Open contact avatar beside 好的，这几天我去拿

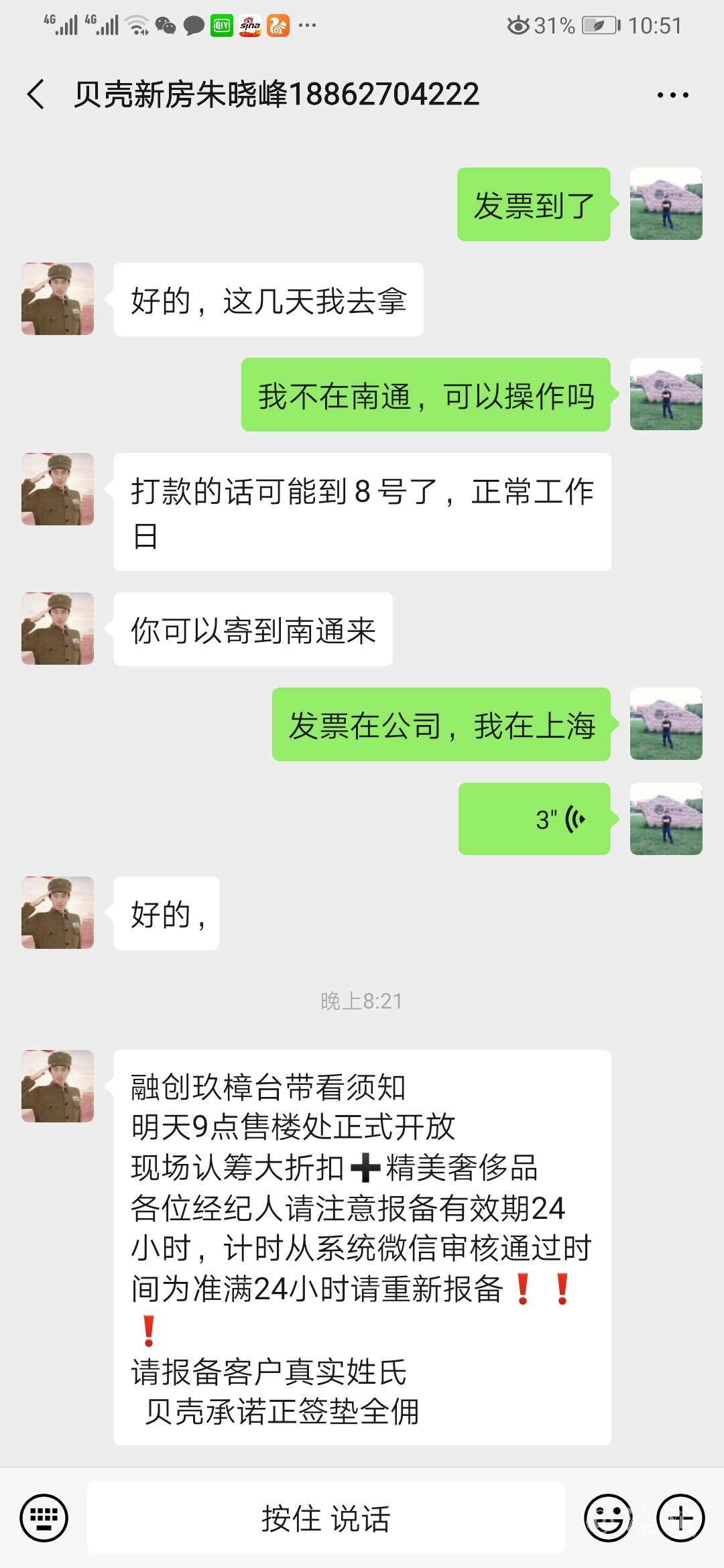(x=58, y=299)
